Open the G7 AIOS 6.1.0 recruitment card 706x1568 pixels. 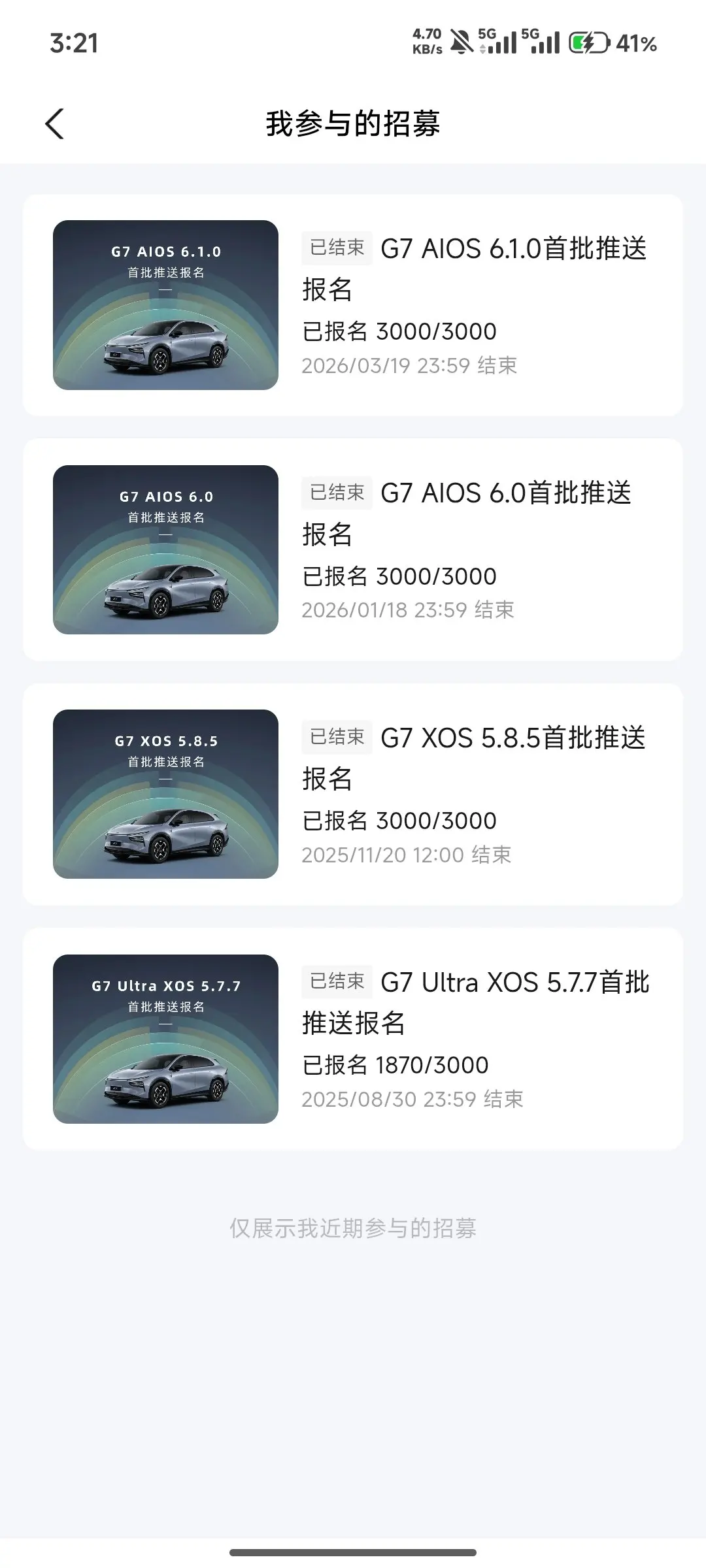pyautogui.click(x=353, y=305)
